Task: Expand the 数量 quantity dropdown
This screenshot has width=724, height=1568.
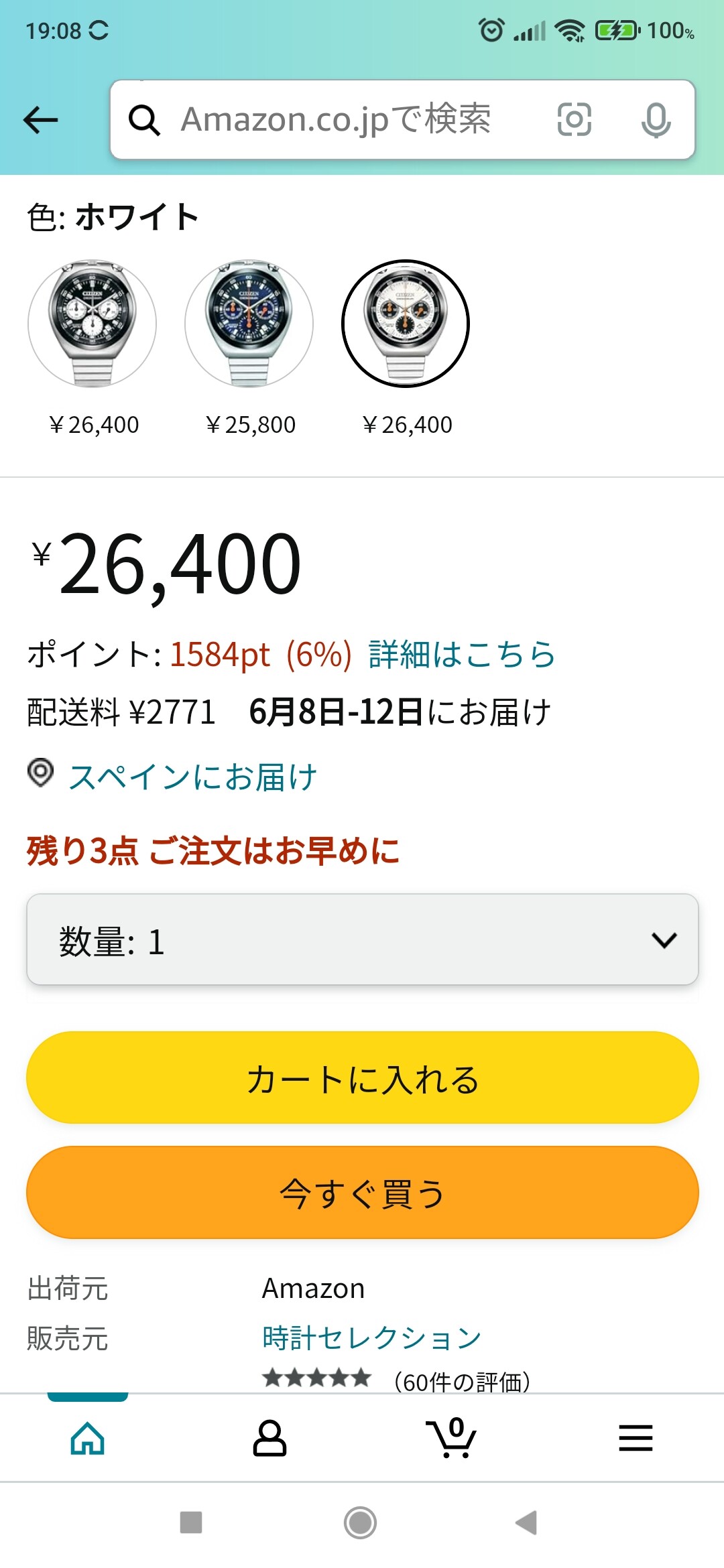Action: tap(362, 940)
